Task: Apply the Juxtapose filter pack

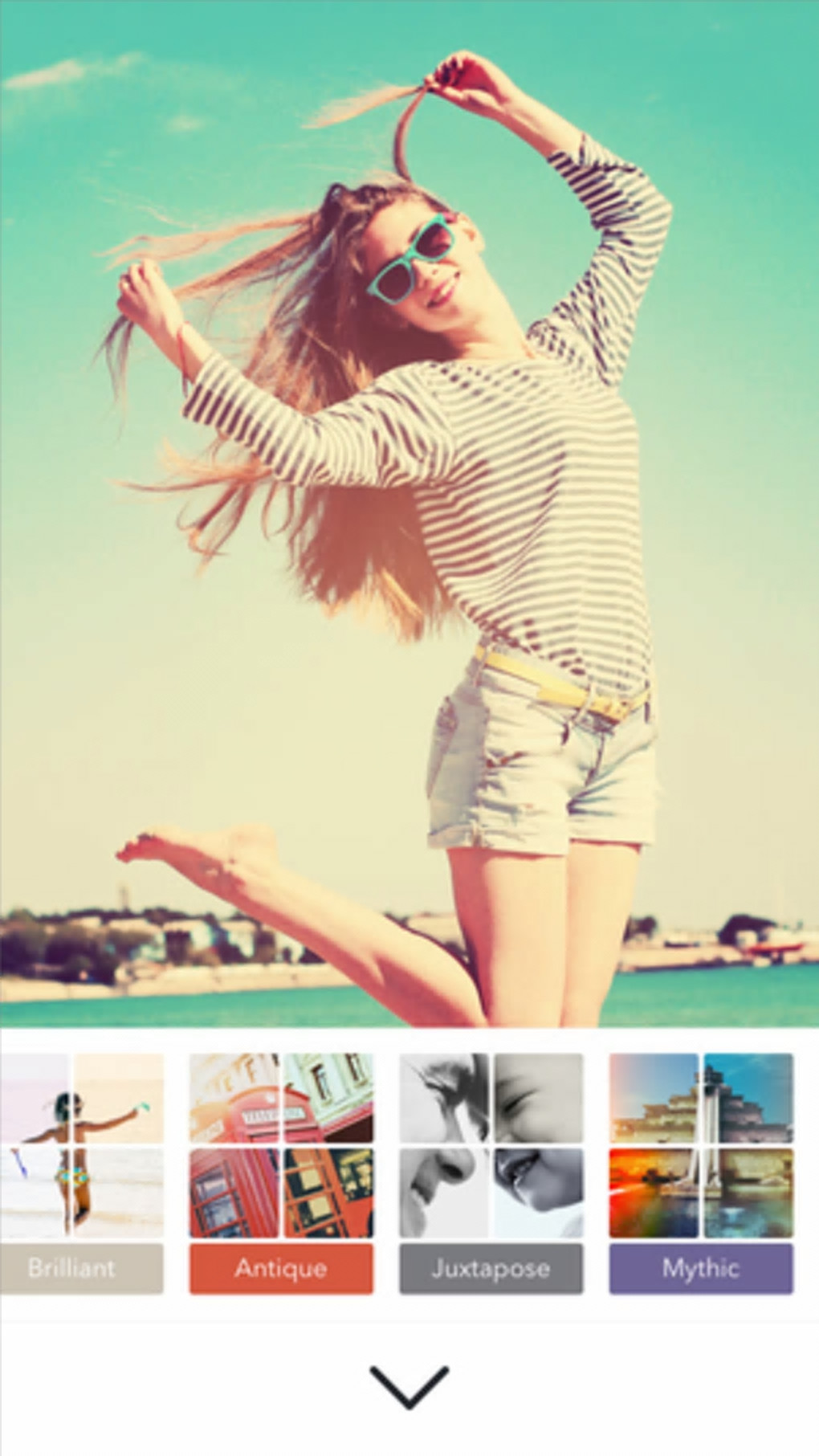Action: [x=491, y=1173]
